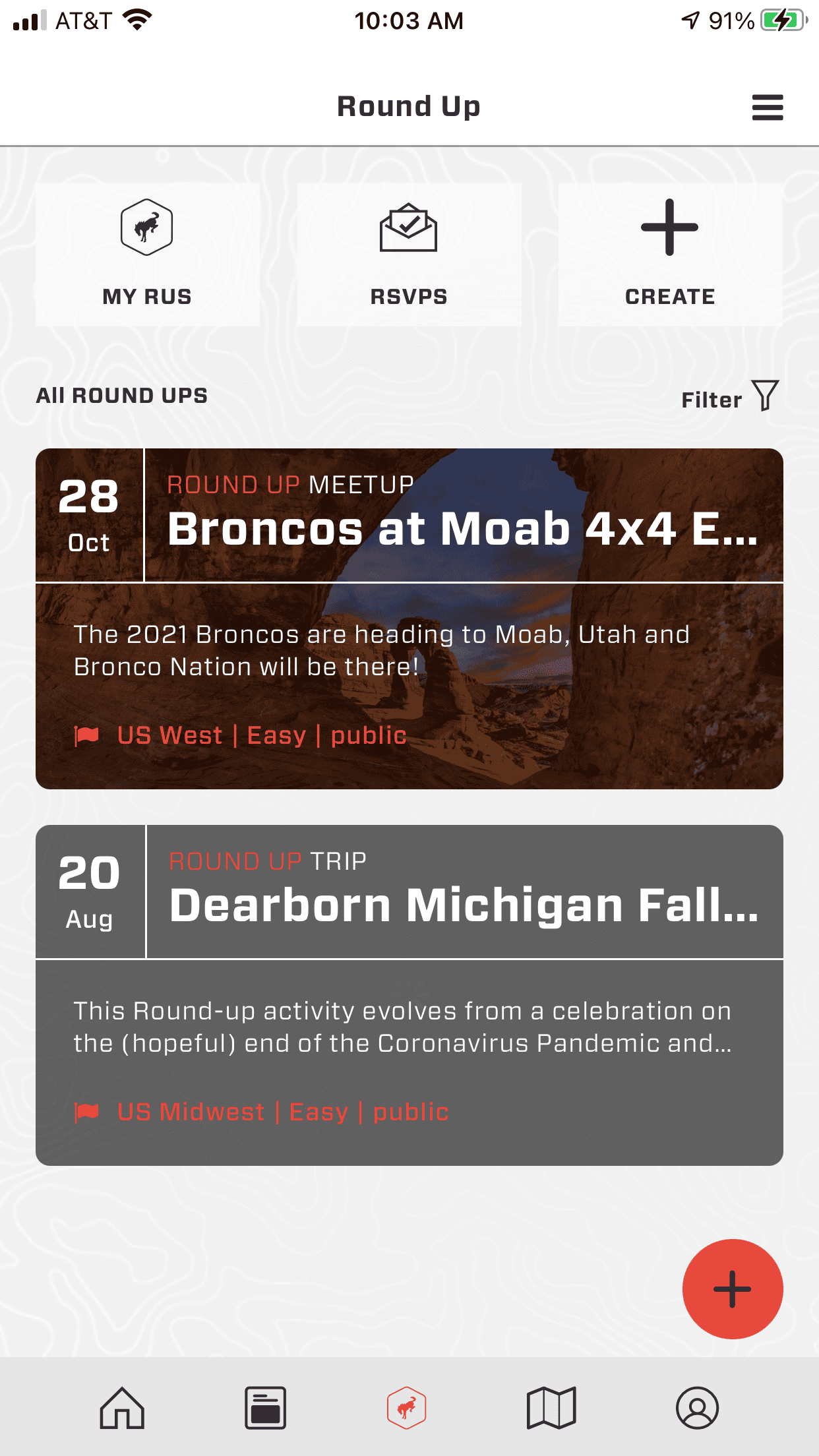
Task: Select the Bronco Round Up tab
Action: (x=407, y=1407)
